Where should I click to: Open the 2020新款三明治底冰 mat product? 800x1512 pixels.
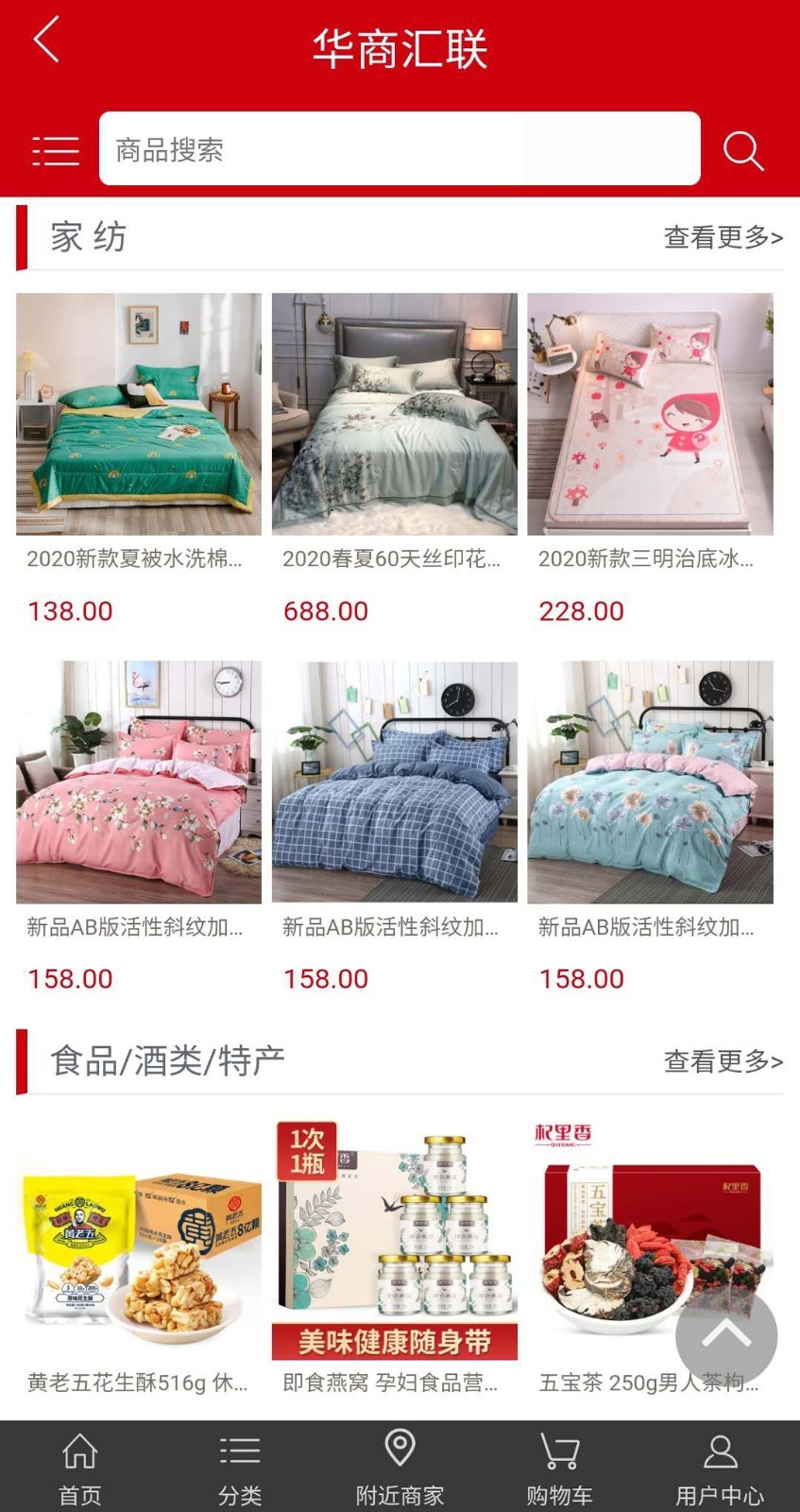[650, 414]
